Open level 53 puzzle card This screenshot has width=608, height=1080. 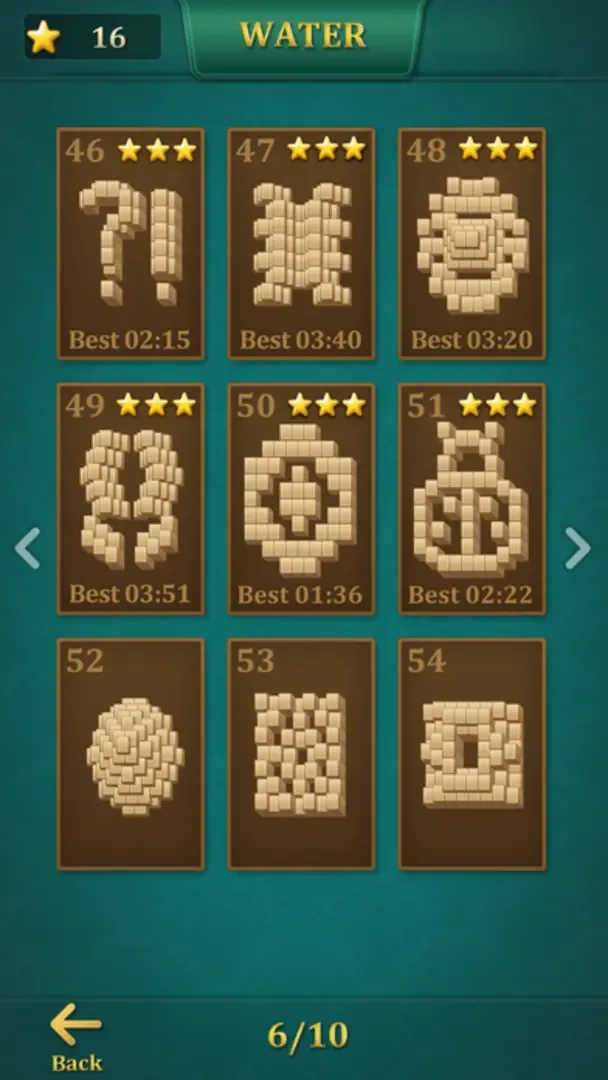(x=301, y=754)
